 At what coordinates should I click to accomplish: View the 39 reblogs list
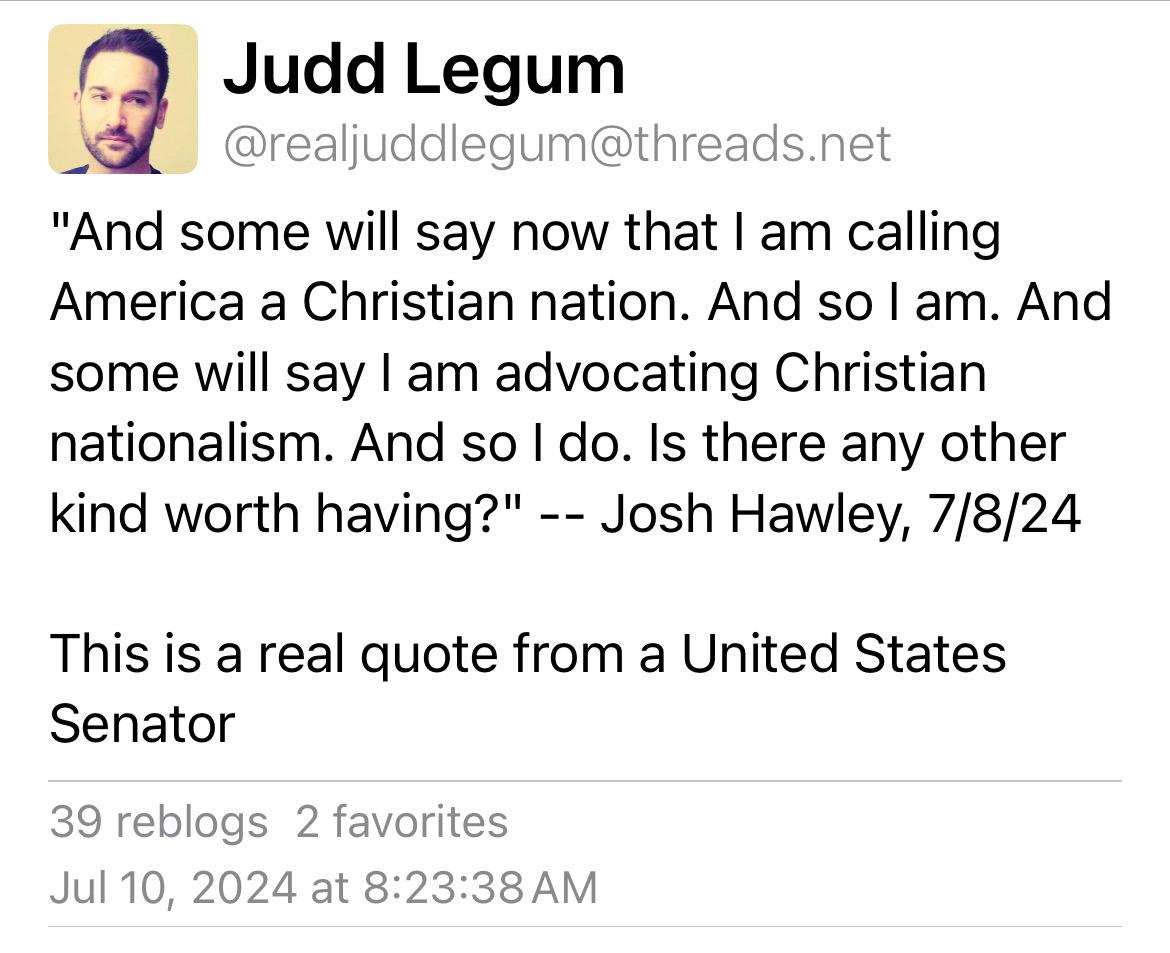[159, 822]
